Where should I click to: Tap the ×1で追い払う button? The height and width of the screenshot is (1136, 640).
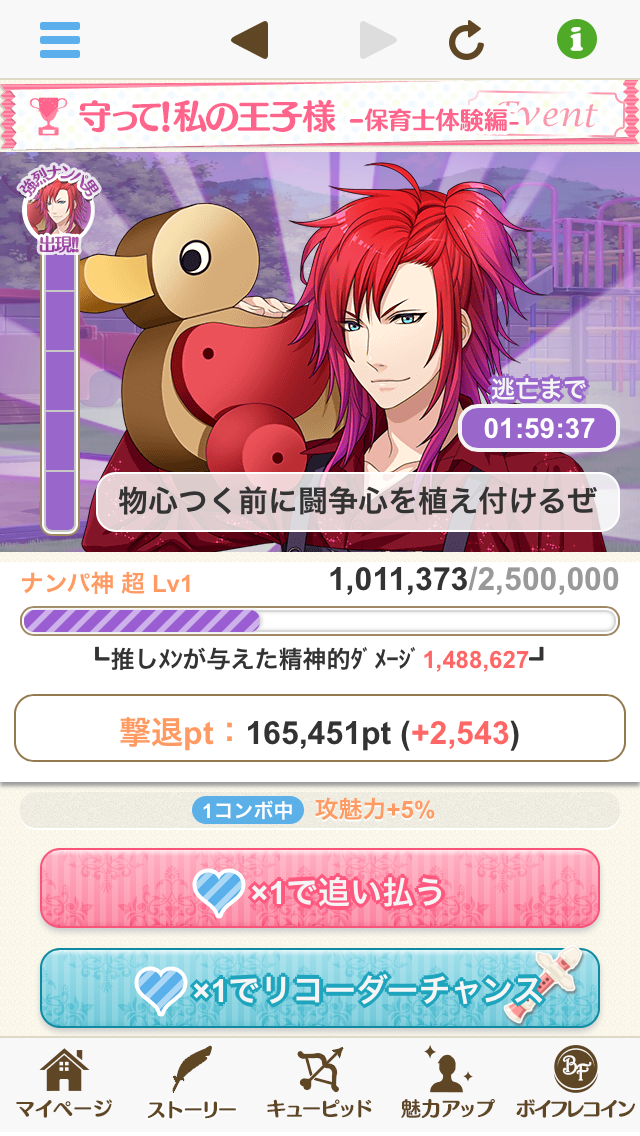[320, 888]
